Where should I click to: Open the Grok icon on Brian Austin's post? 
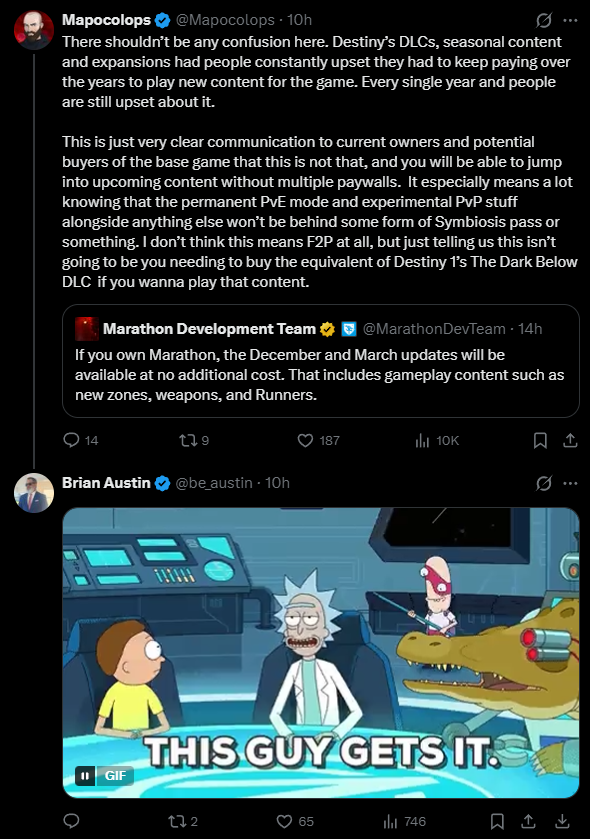click(x=543, y=483)
